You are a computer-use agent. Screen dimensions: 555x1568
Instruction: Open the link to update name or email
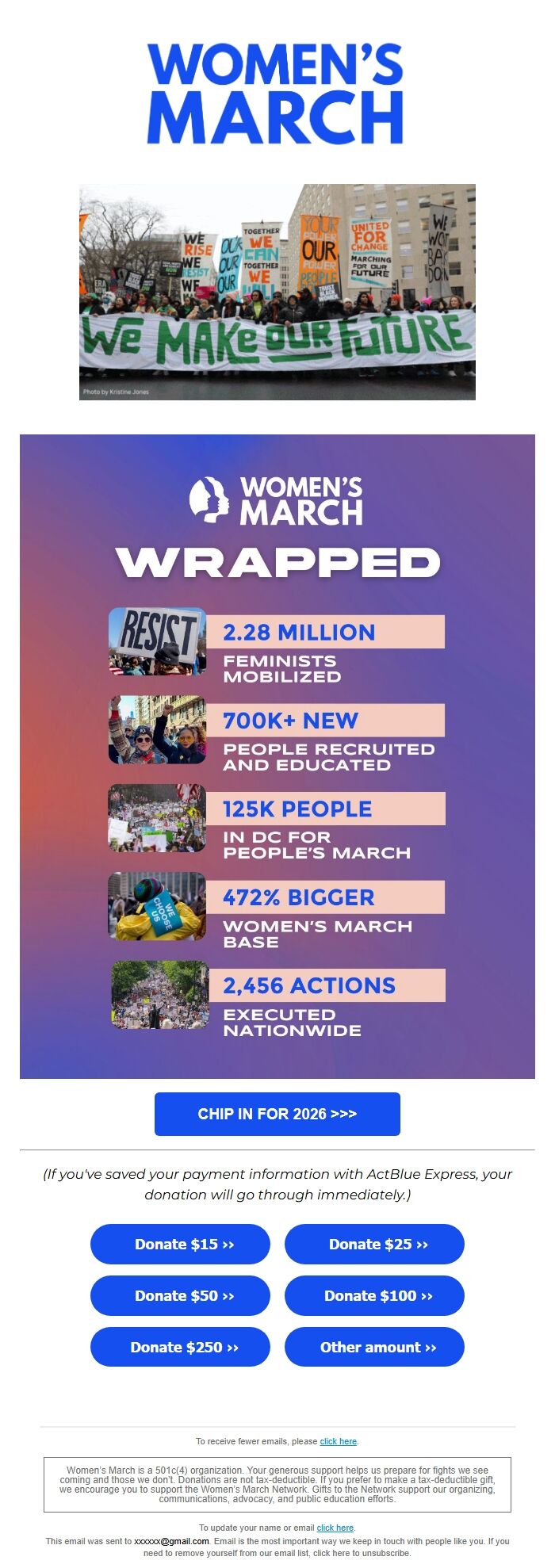point(335,1528)
